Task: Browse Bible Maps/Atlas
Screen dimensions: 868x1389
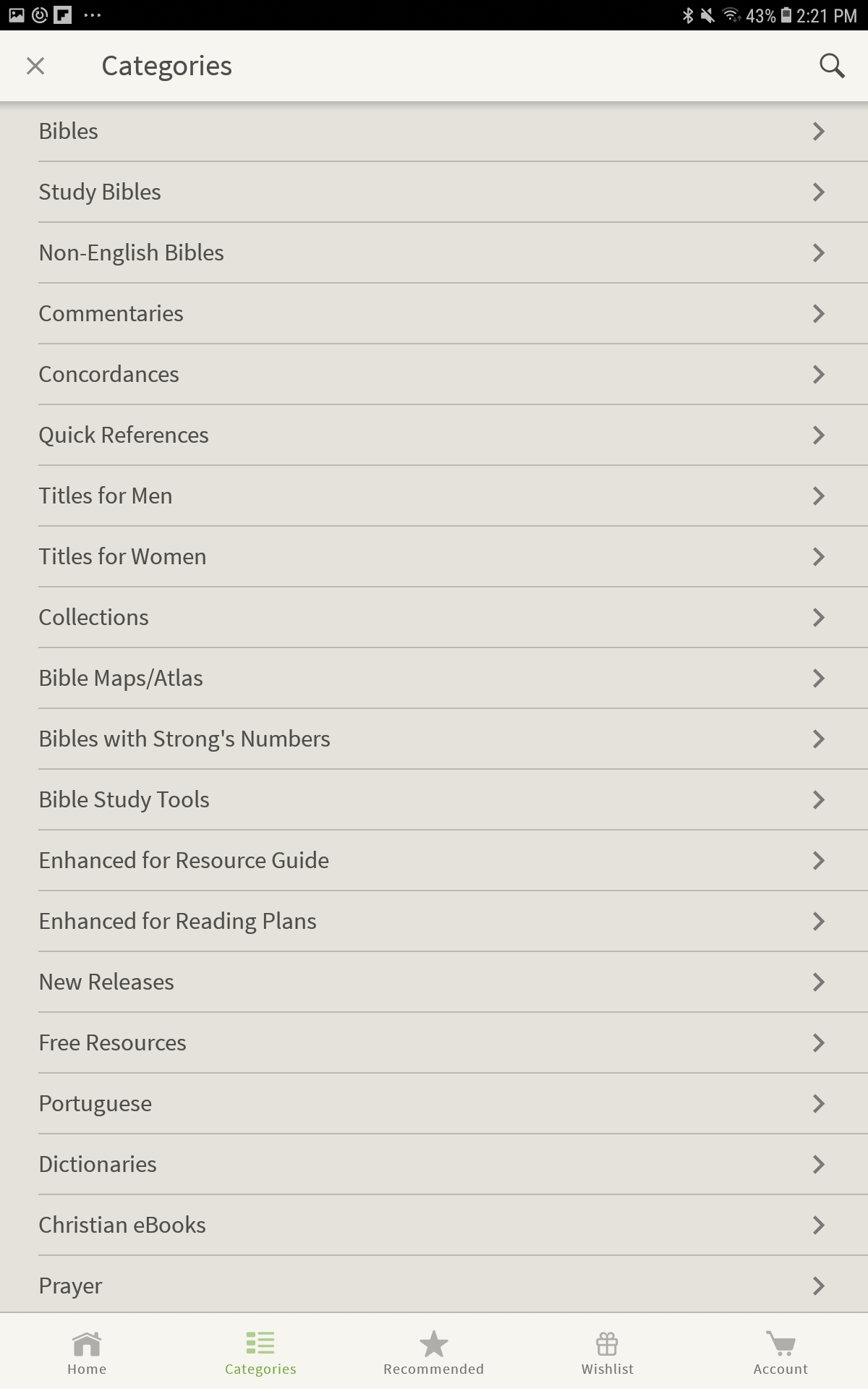Action: coord(434,679)
